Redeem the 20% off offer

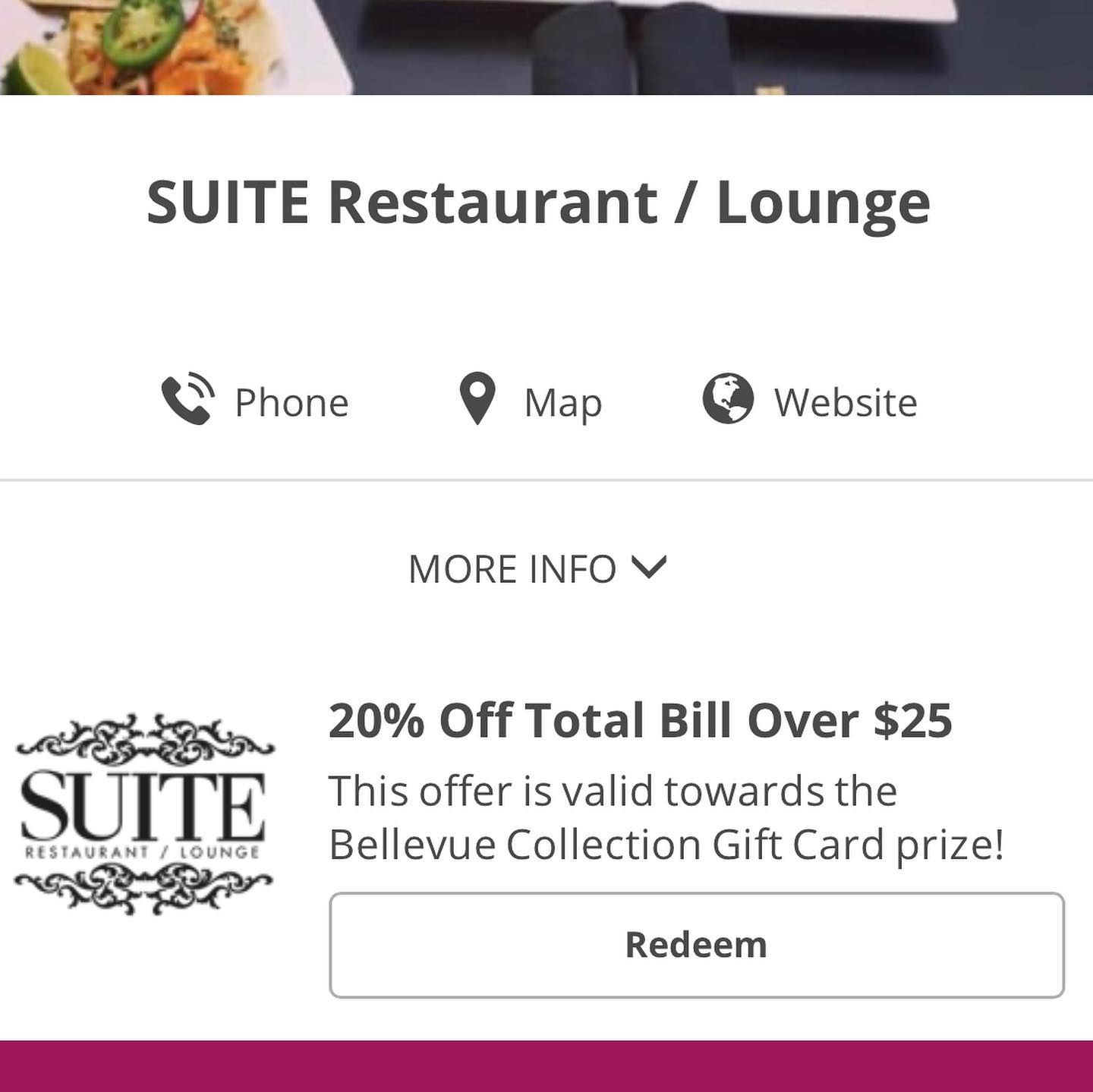point(696,945)
